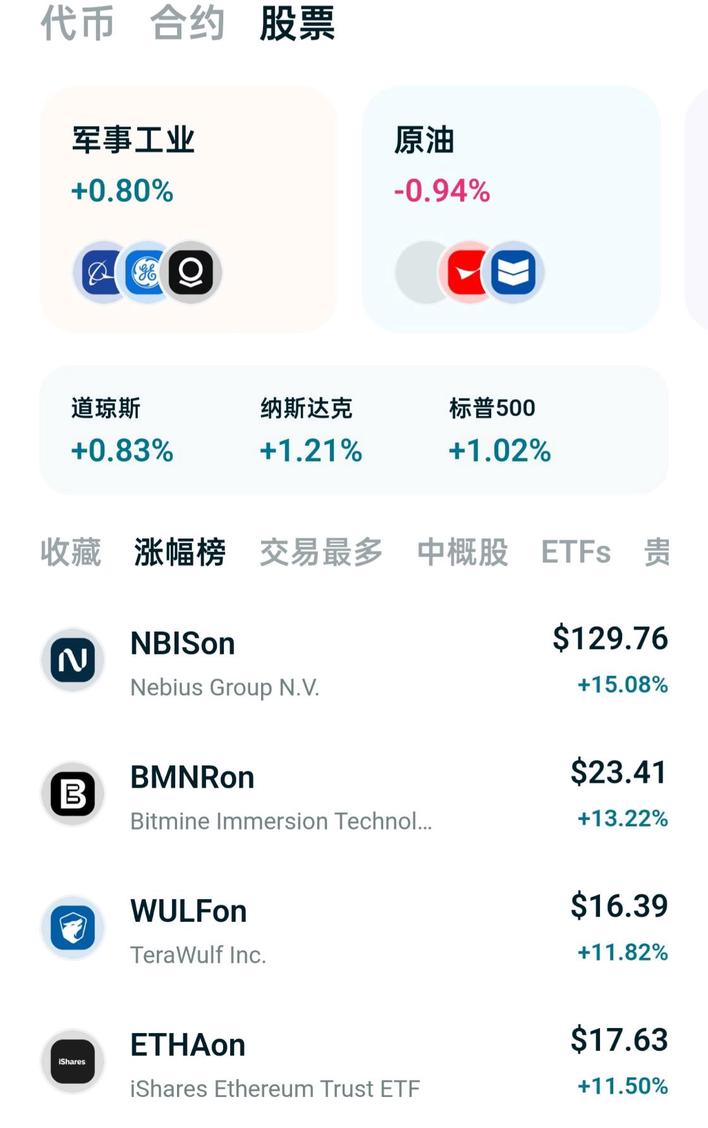Open ETHAon iShares Ethereum Trust ETF
708x1128 pixels.
click(354, 1063)
